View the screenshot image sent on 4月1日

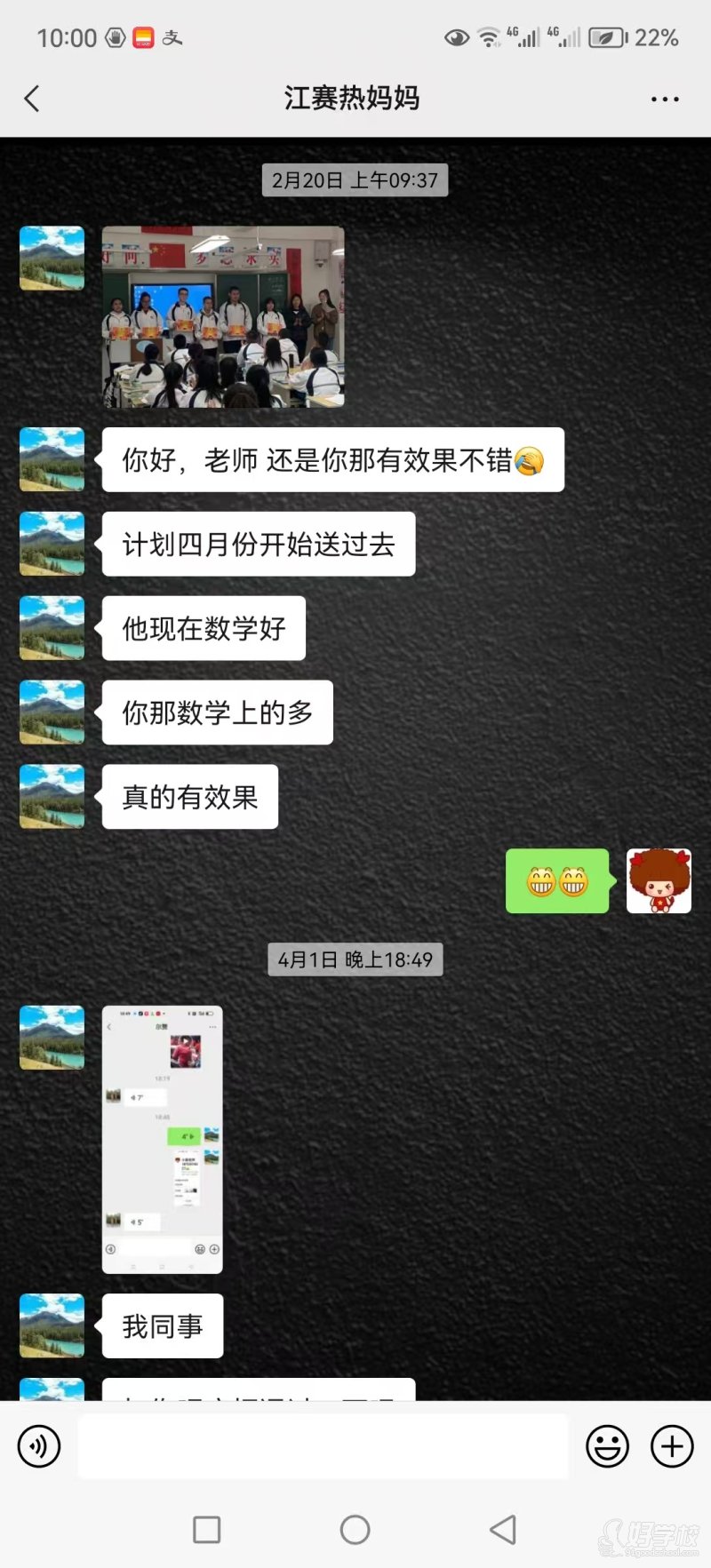[x=163, y=1139]
